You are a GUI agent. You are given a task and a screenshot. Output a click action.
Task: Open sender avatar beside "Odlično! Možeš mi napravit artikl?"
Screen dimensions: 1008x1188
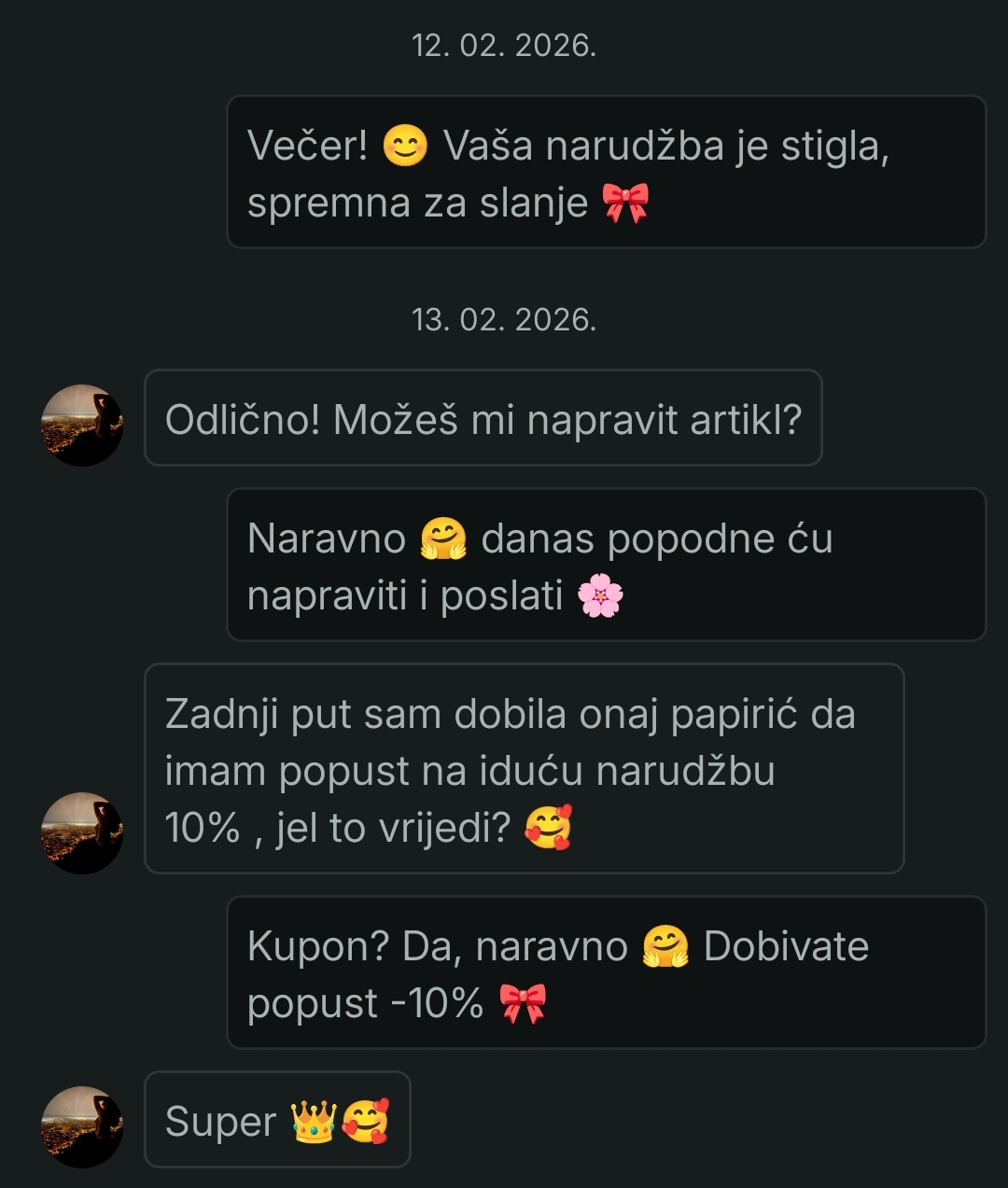click(82, 425)
